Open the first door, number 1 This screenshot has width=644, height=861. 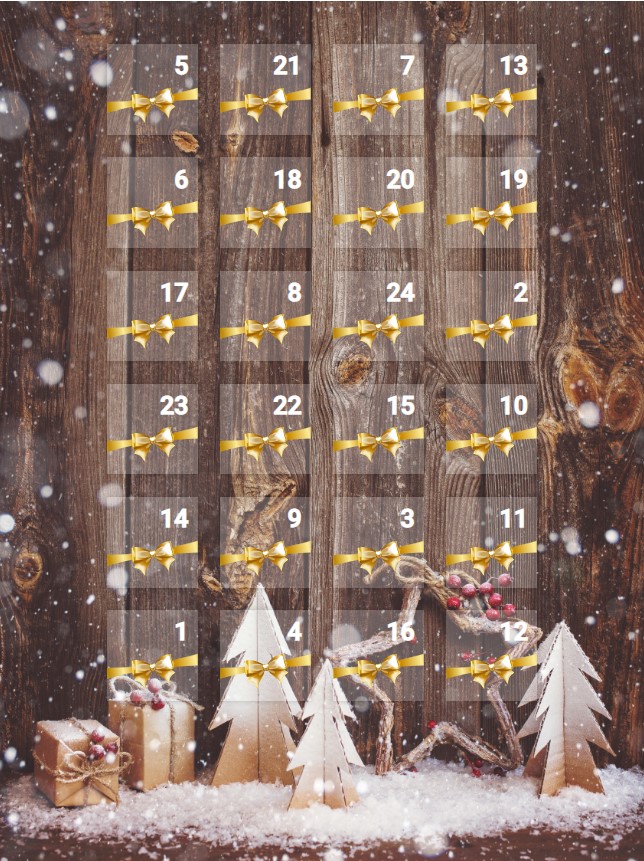pos(152,656)
